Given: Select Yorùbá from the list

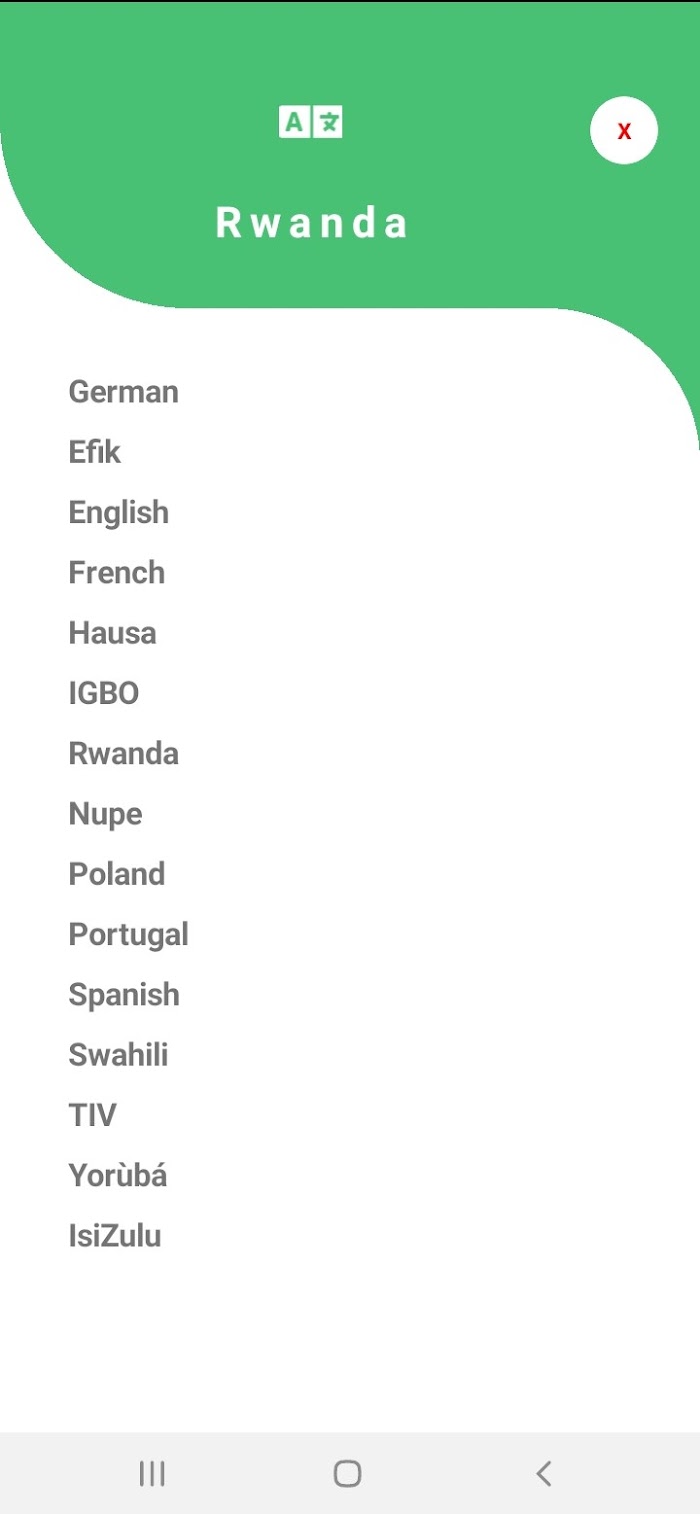Looking at the screenshot, I should [118, 1175].
